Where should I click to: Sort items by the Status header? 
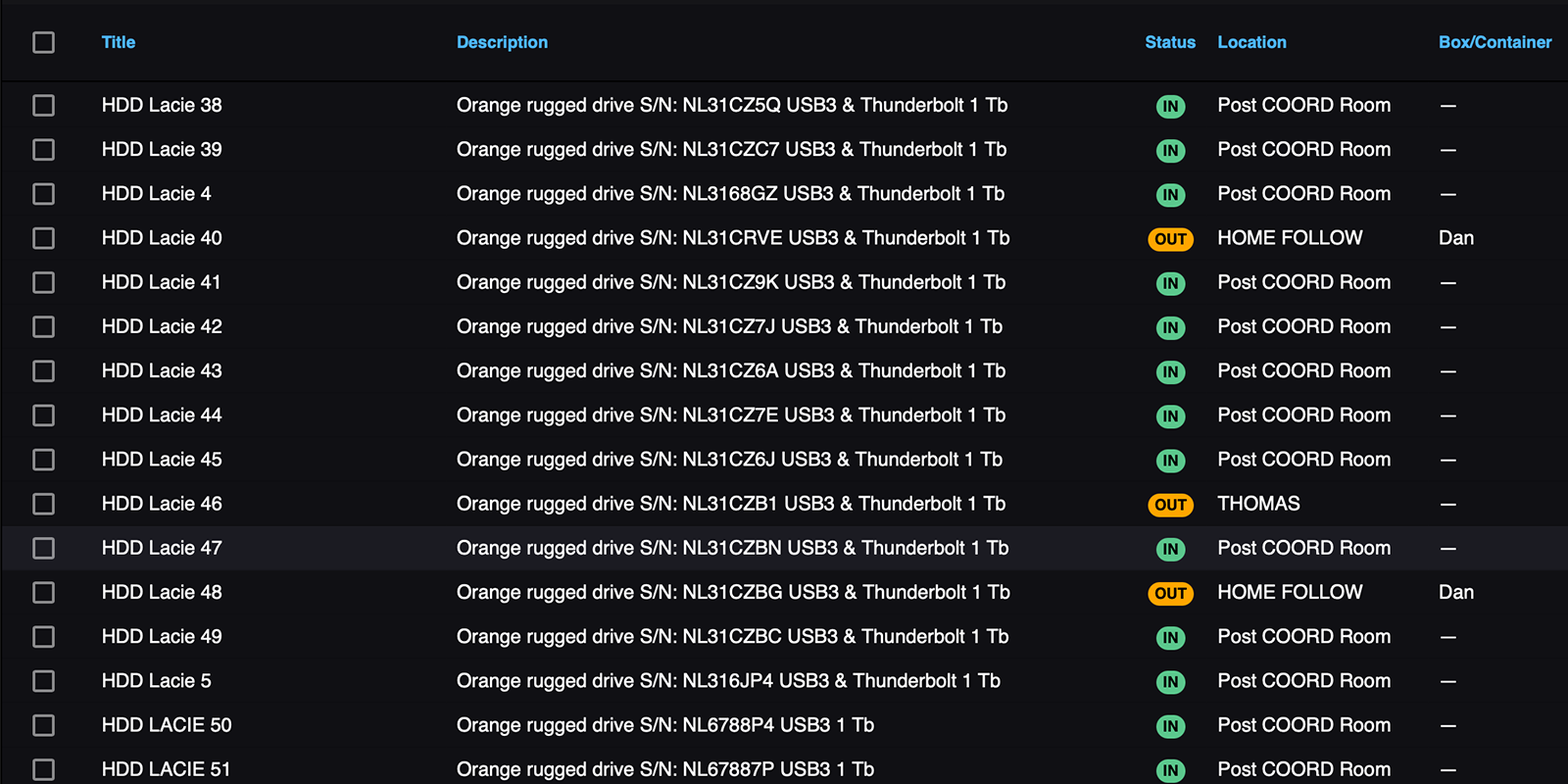click(1169, 42)
